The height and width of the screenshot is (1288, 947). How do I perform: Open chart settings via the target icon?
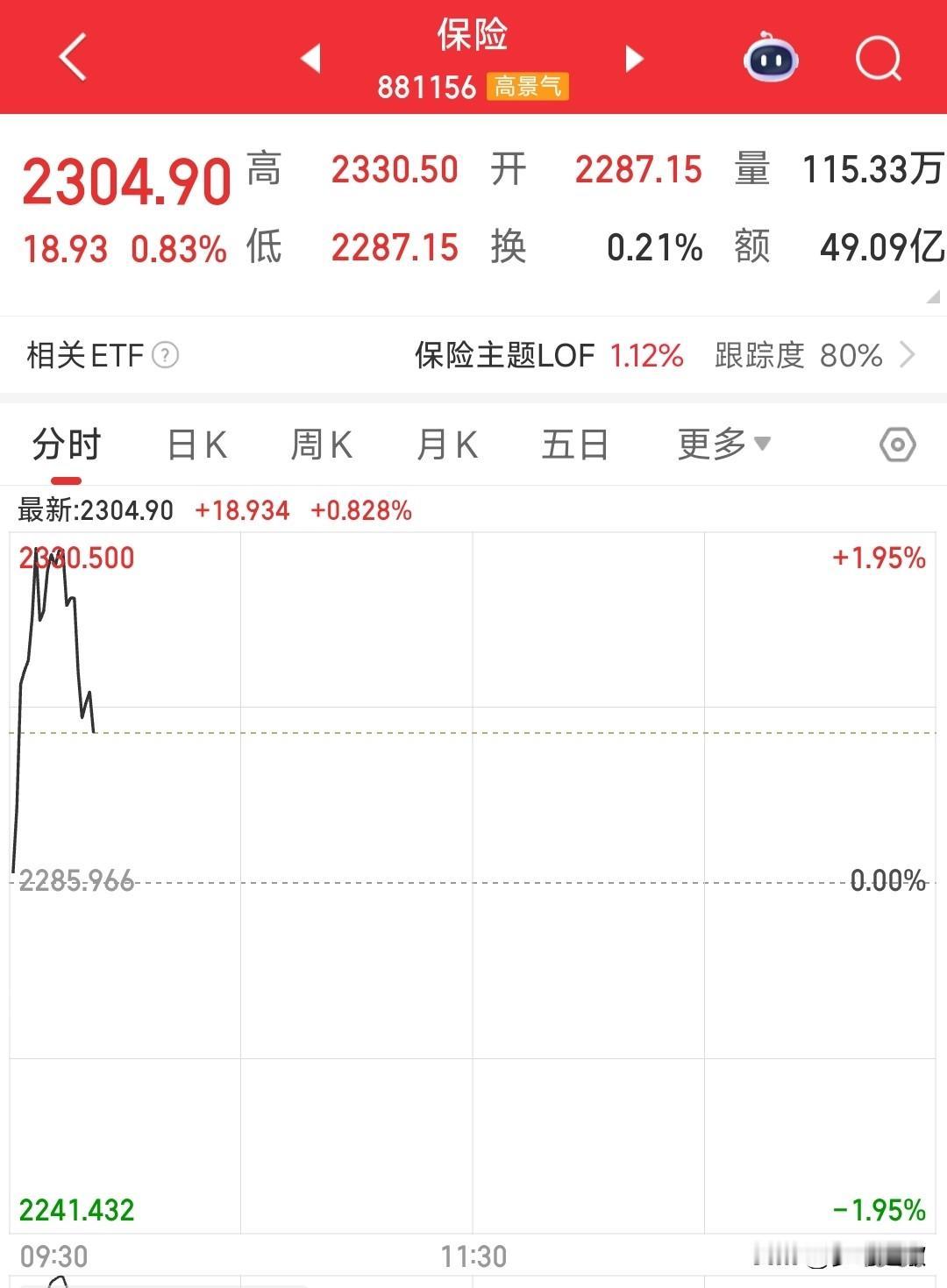[898, 445]
